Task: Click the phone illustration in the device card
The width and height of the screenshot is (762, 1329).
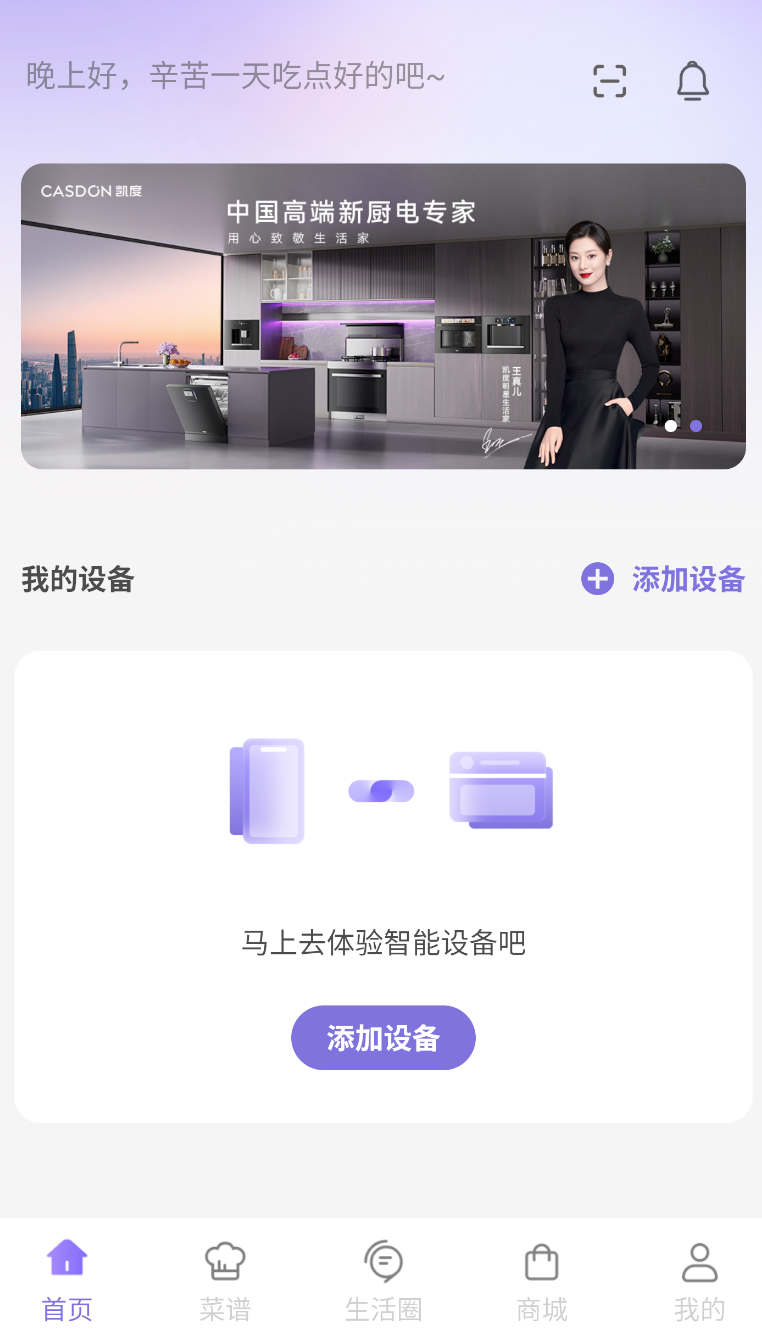Action: pyautogui.click(x=267, y=790)
